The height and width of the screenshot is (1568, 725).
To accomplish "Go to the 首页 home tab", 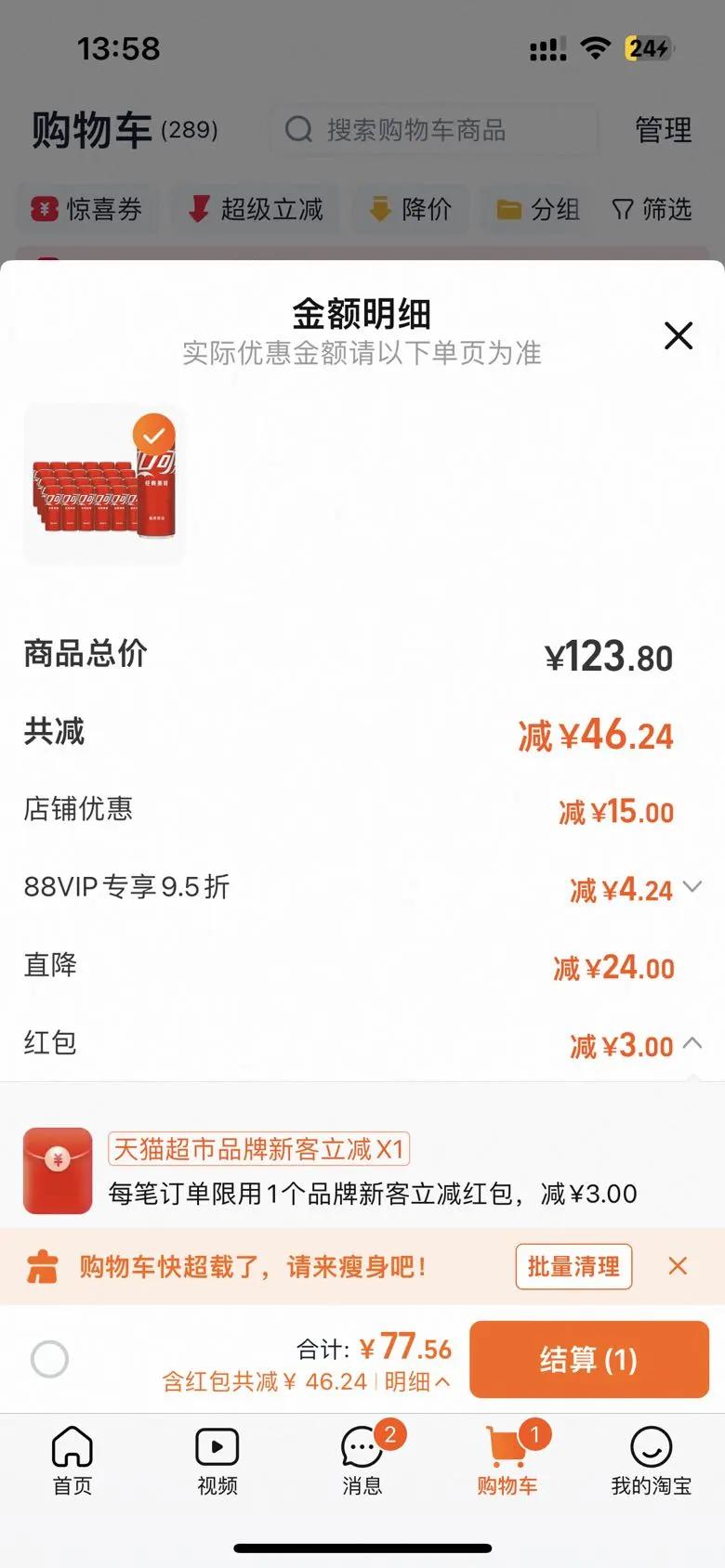I will tap(72, 1460).
